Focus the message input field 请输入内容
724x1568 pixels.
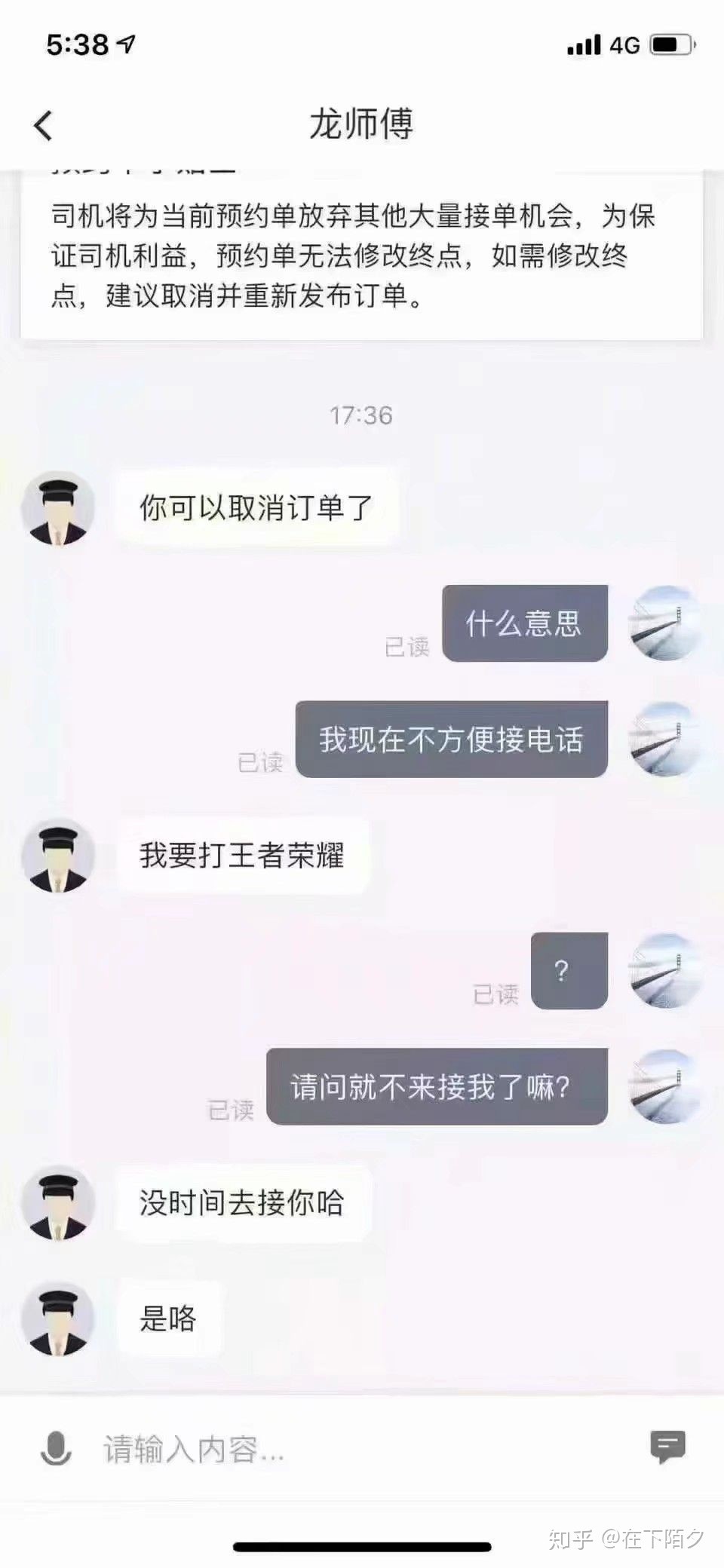coord(354,1449)
